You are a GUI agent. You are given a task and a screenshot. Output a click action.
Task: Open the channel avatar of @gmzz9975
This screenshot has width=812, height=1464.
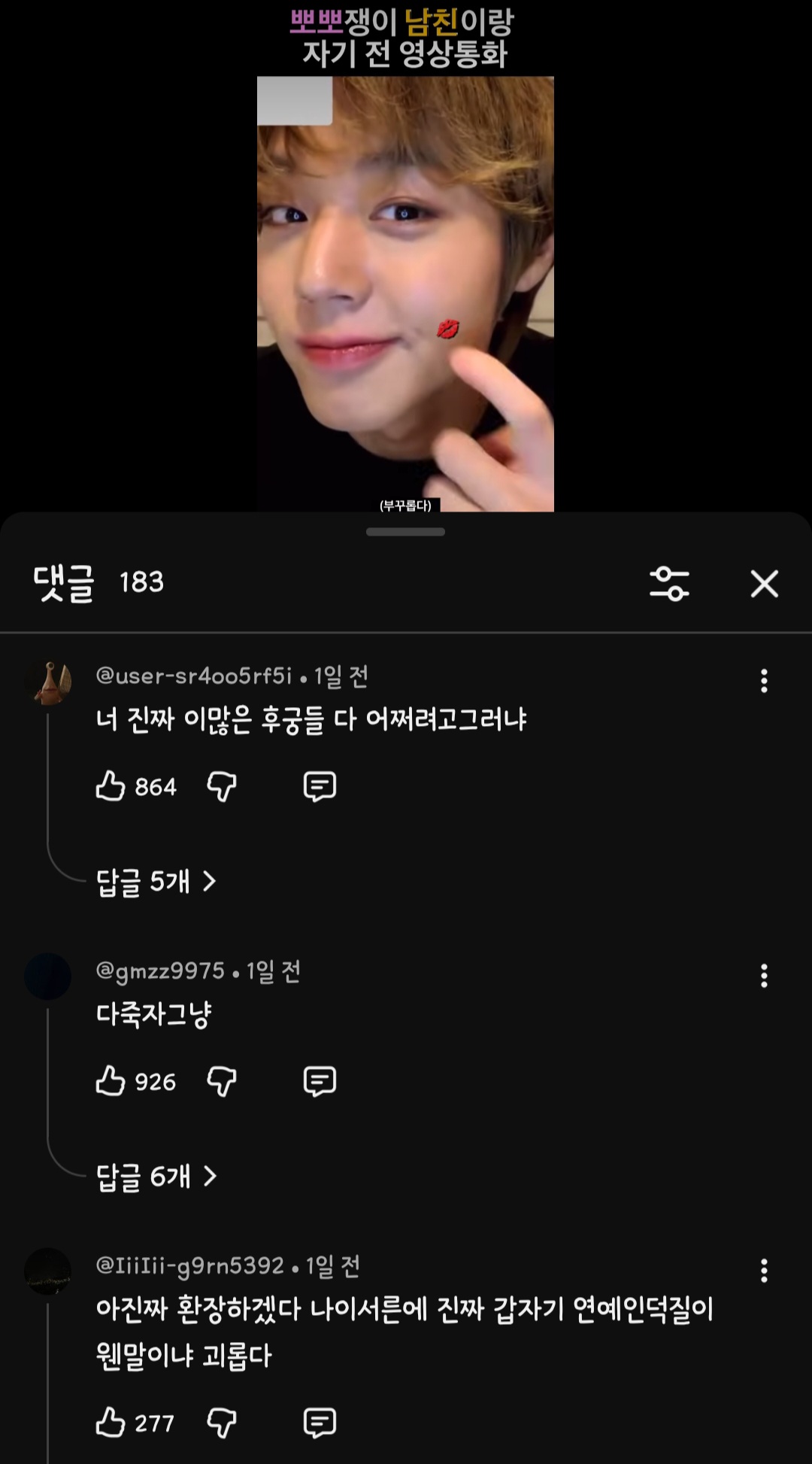click(x=48, y=977)
